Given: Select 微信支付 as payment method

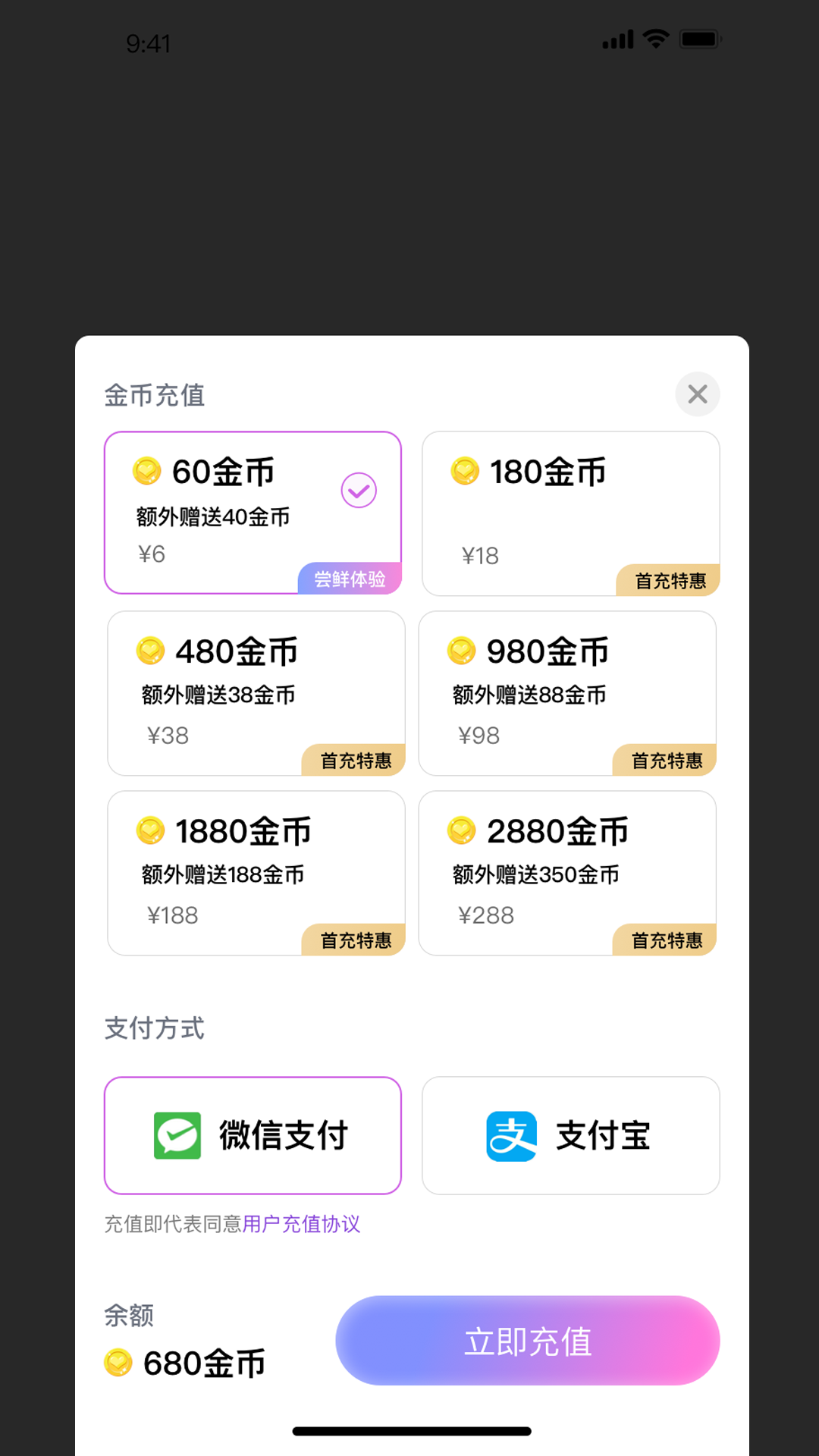Looking at the screenshot, I should (253, 1135).
